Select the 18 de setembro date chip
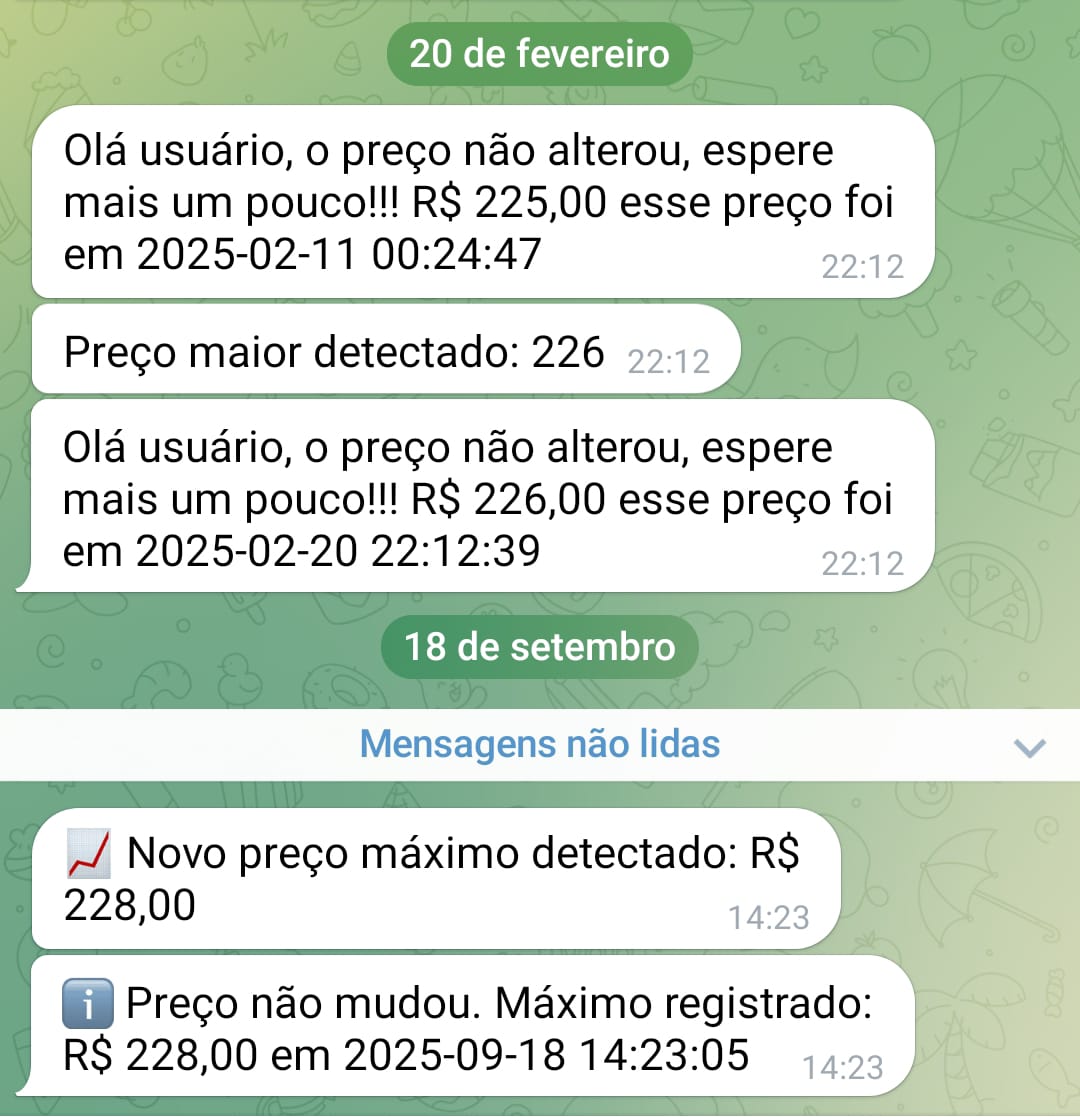The image size is (1080, 1117). [540, 647]
